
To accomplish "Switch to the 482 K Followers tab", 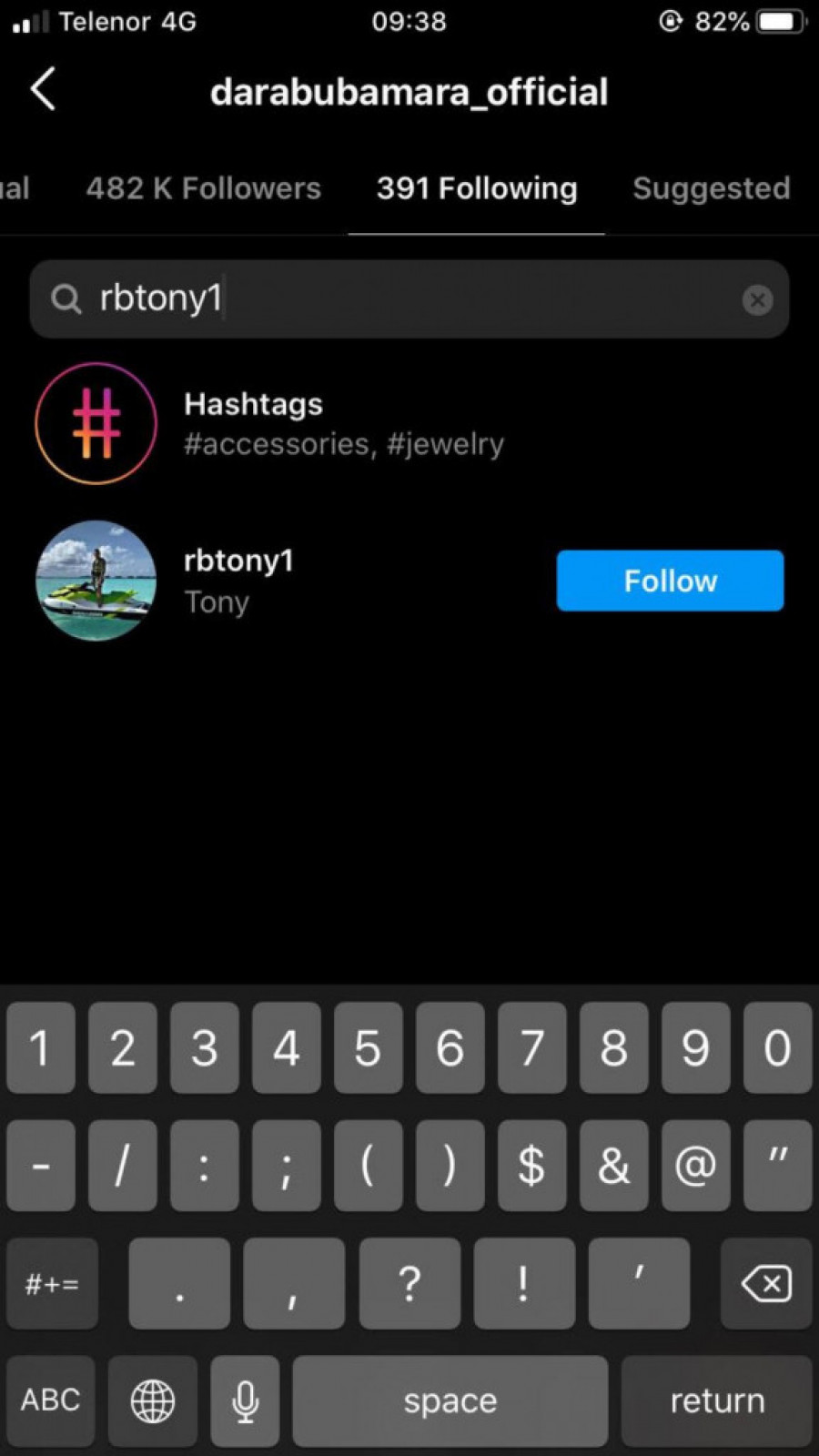I will point(203,188).
